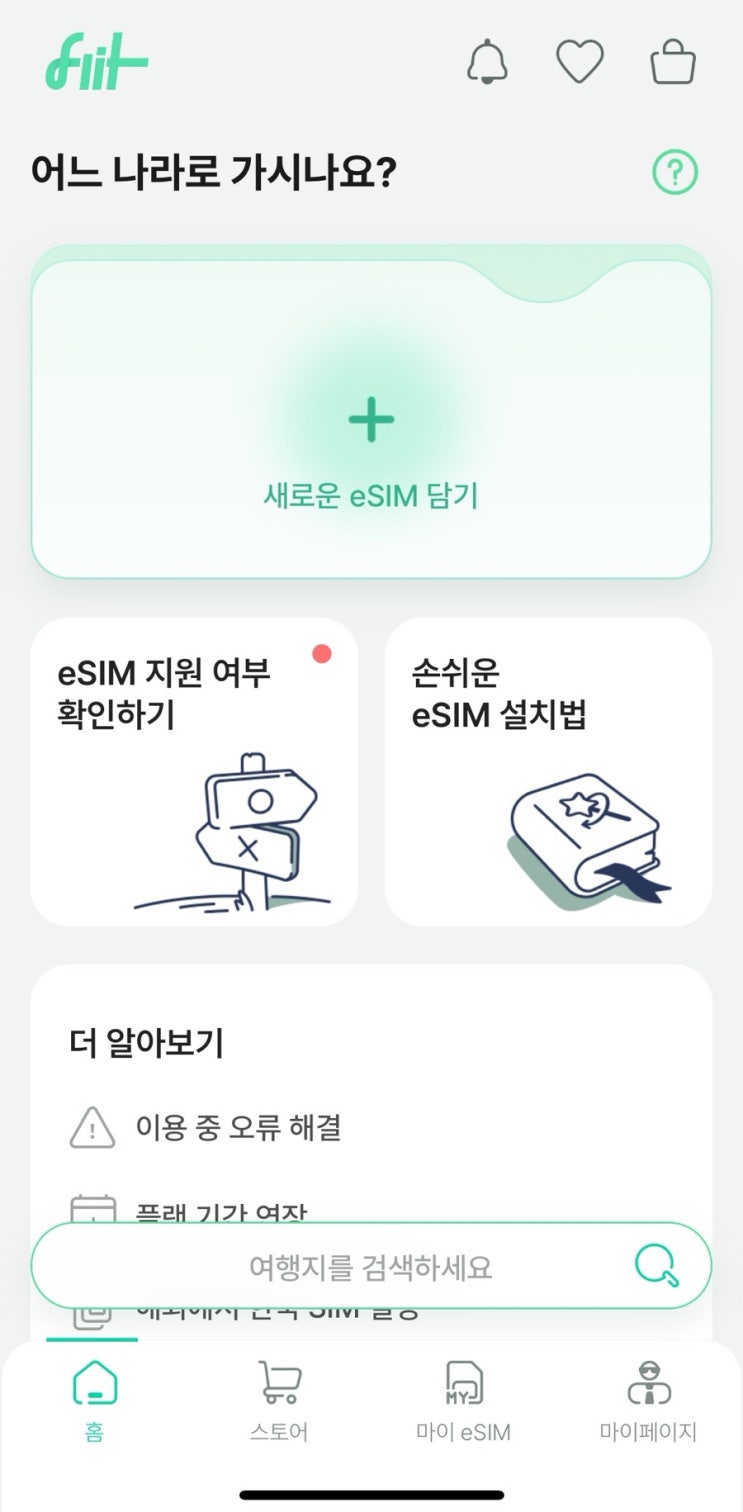
Task: Switch to the 마이 eSIM tab
Action: [x=463, y=1401]
